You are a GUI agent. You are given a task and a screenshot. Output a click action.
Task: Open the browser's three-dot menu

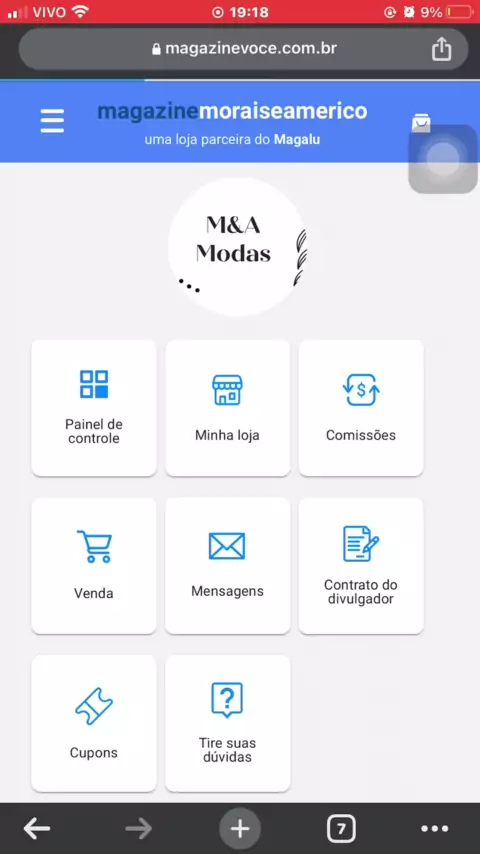[x=435, y=829]
